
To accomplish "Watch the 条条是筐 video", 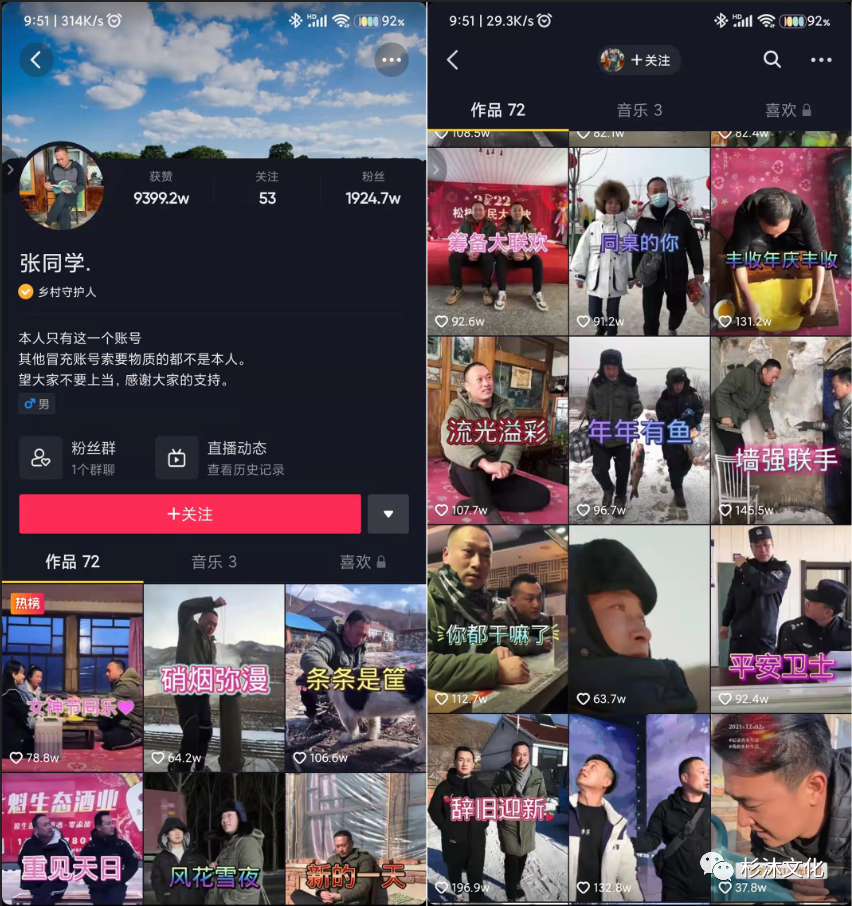I will (355, 676).
